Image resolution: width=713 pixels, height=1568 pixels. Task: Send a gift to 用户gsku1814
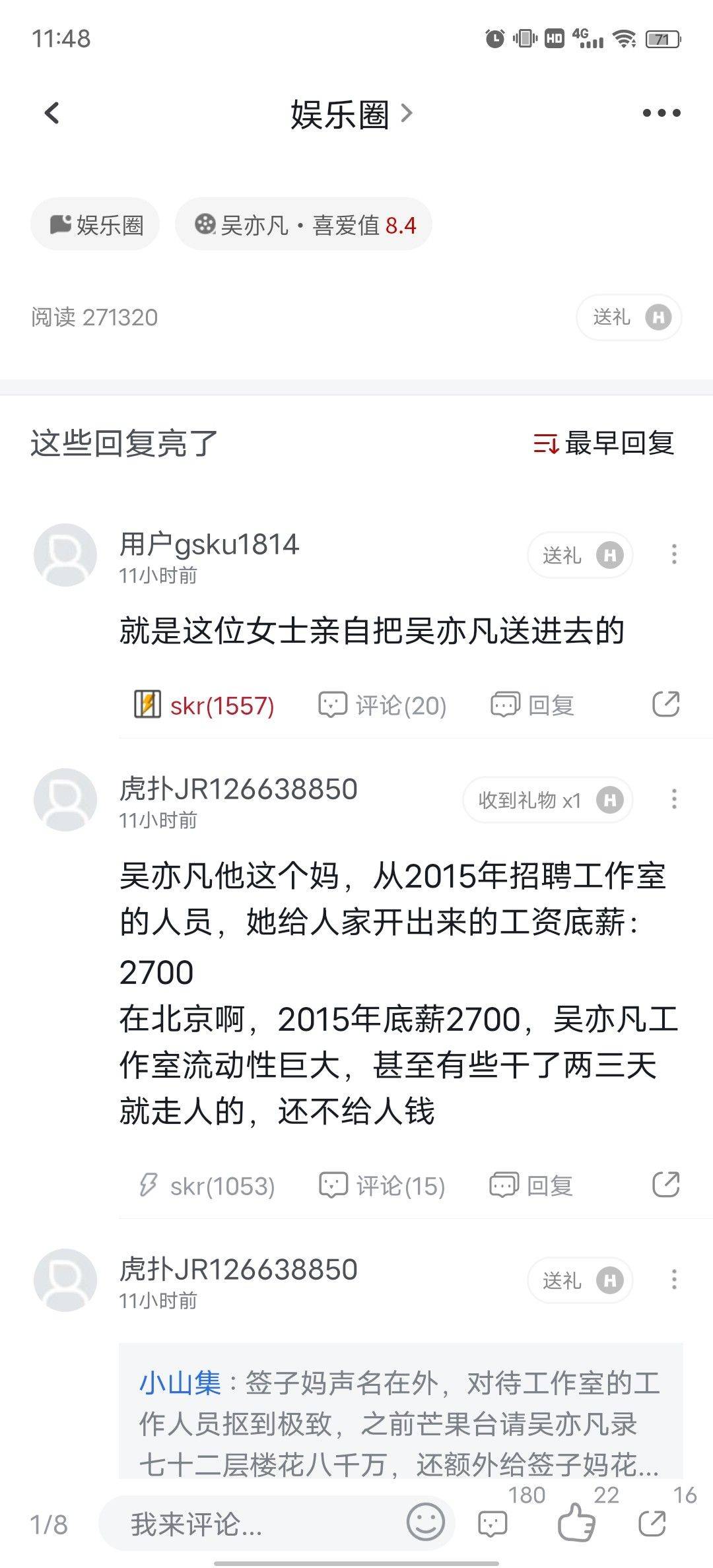coord(580,555)
